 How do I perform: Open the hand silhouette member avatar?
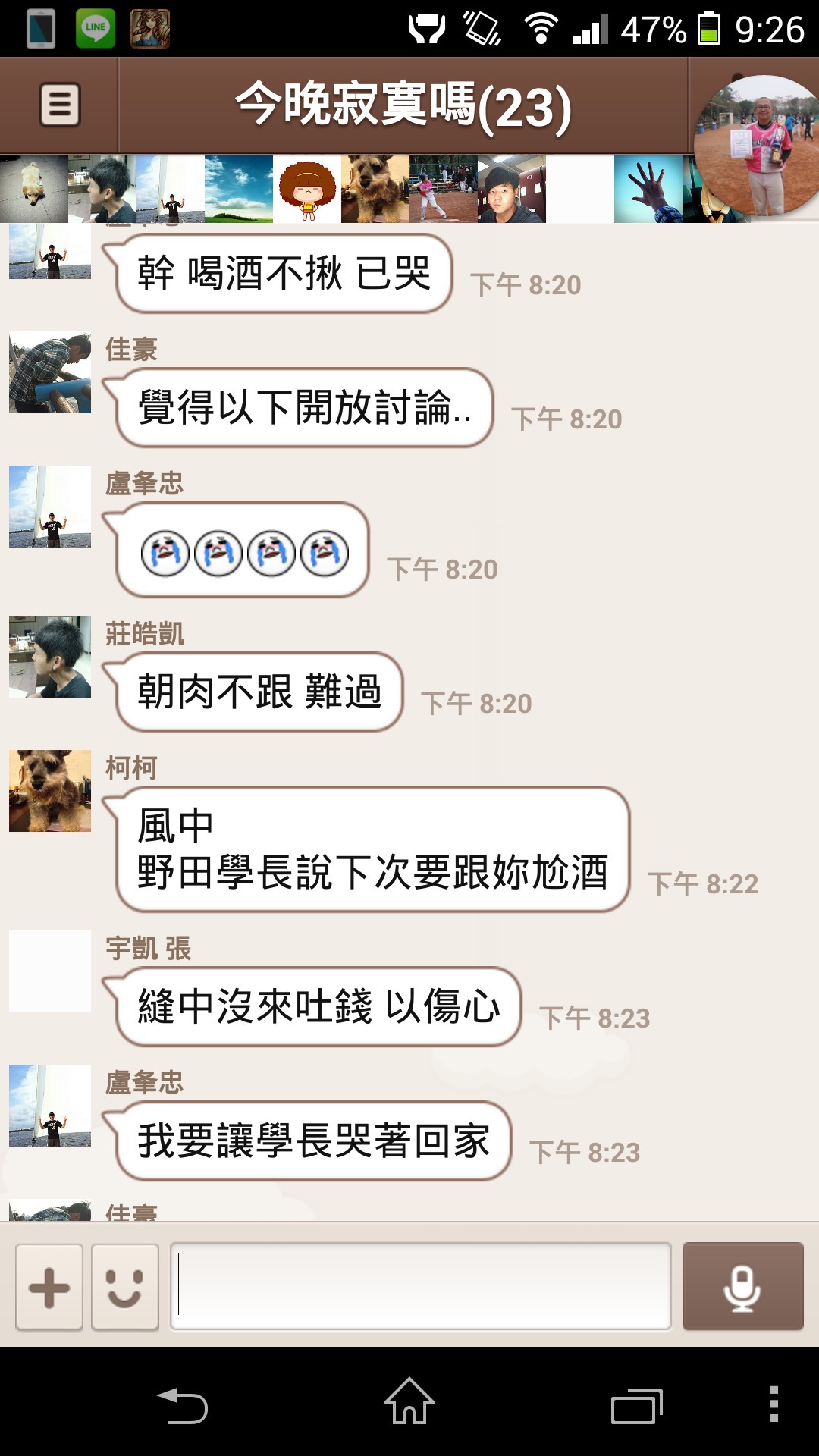pyautogui.click(x=648, y=189)
